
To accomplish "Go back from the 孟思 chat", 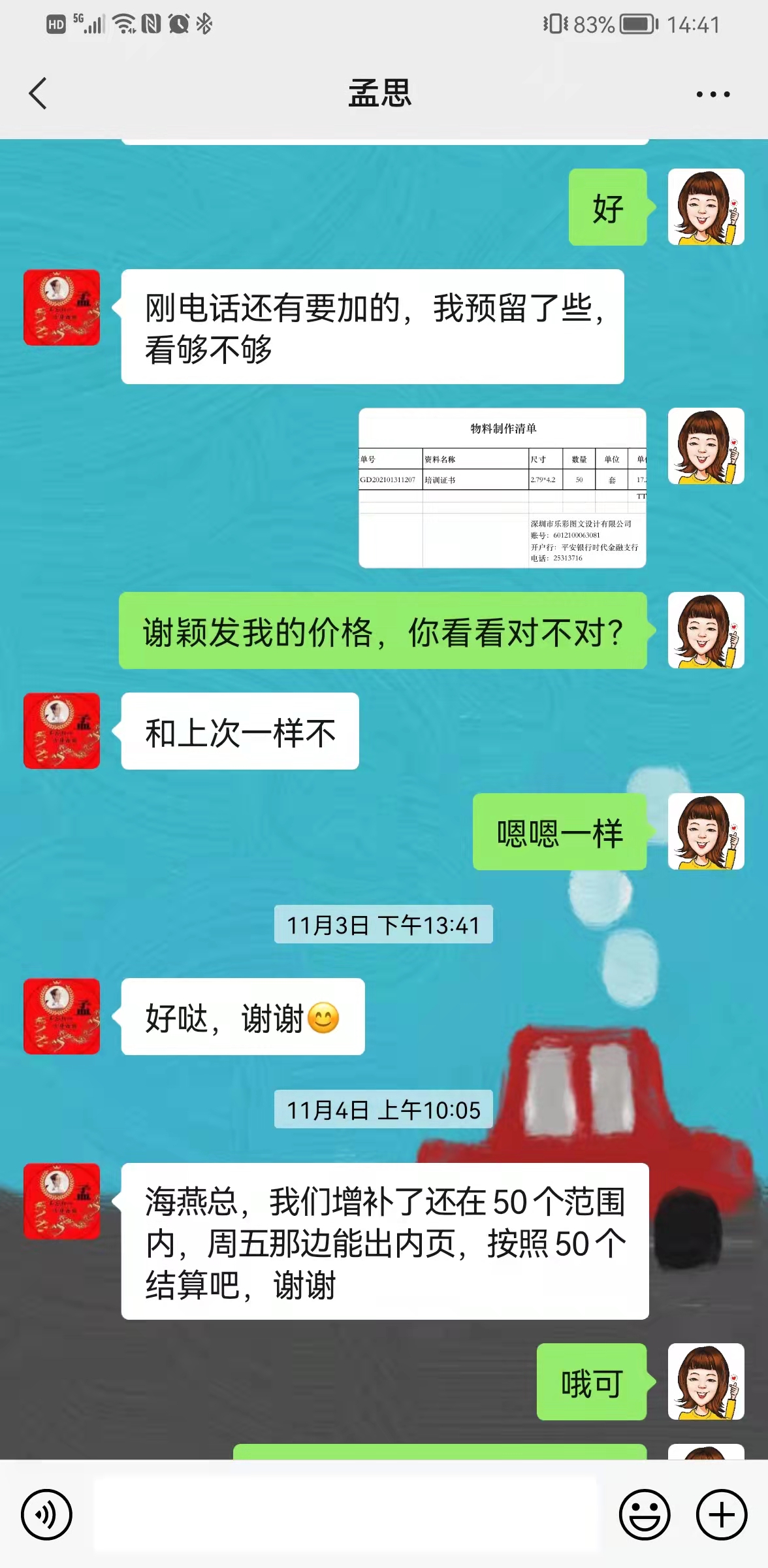I will [x=39, y=93].
